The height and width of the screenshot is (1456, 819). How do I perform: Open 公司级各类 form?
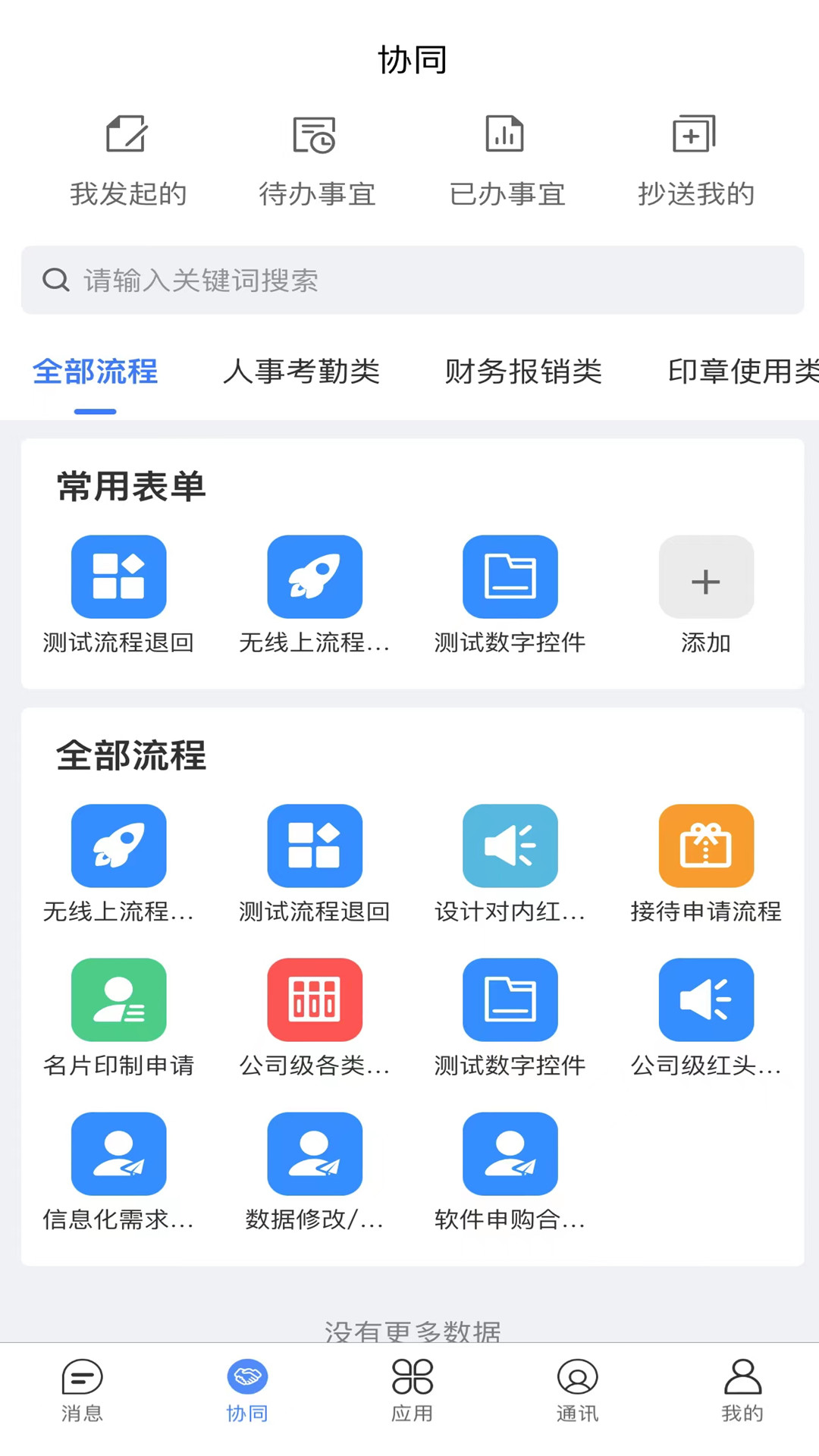315,1018
